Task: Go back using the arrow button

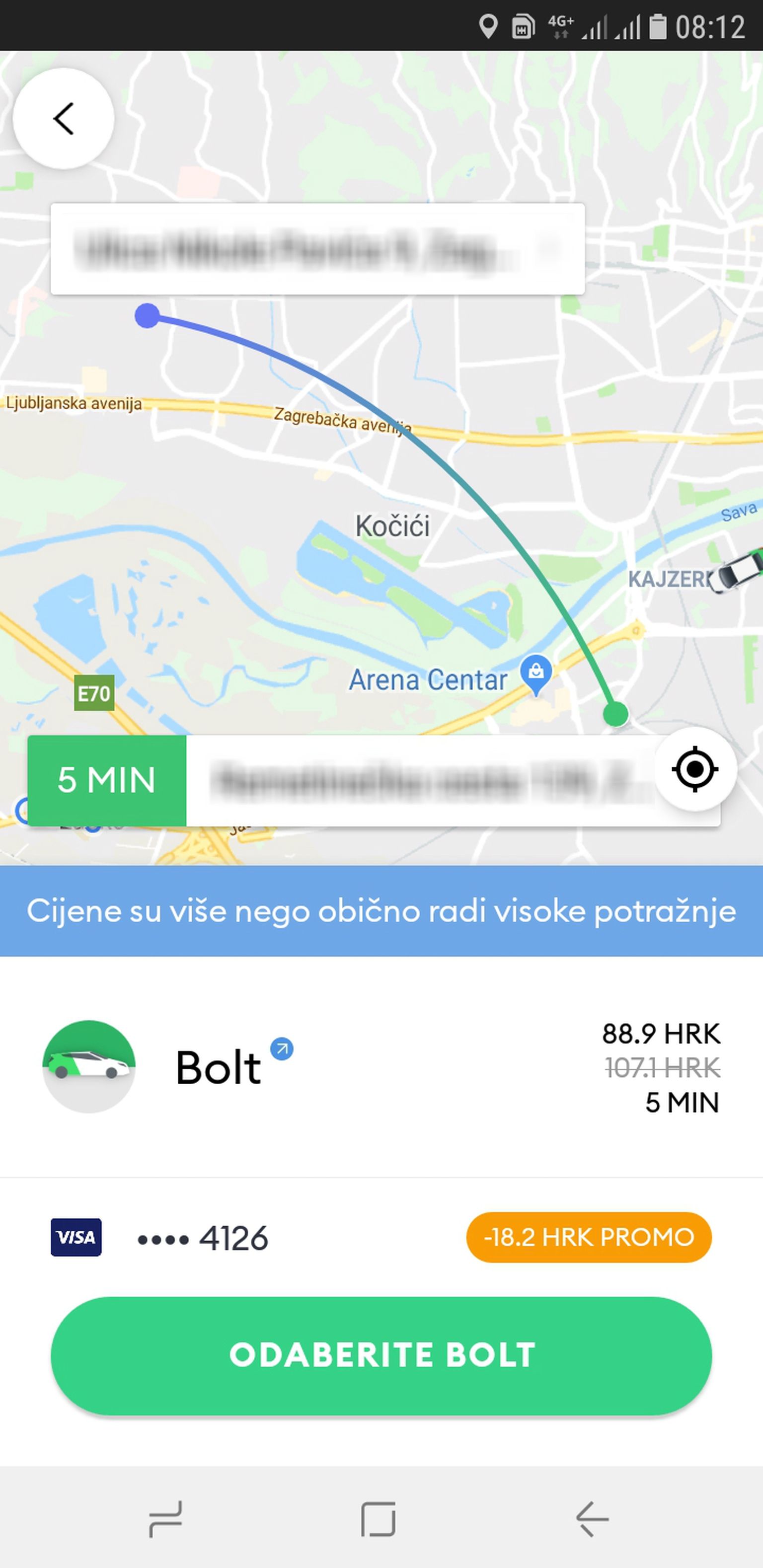Action: pyautogui.click(x=63, y=118)
